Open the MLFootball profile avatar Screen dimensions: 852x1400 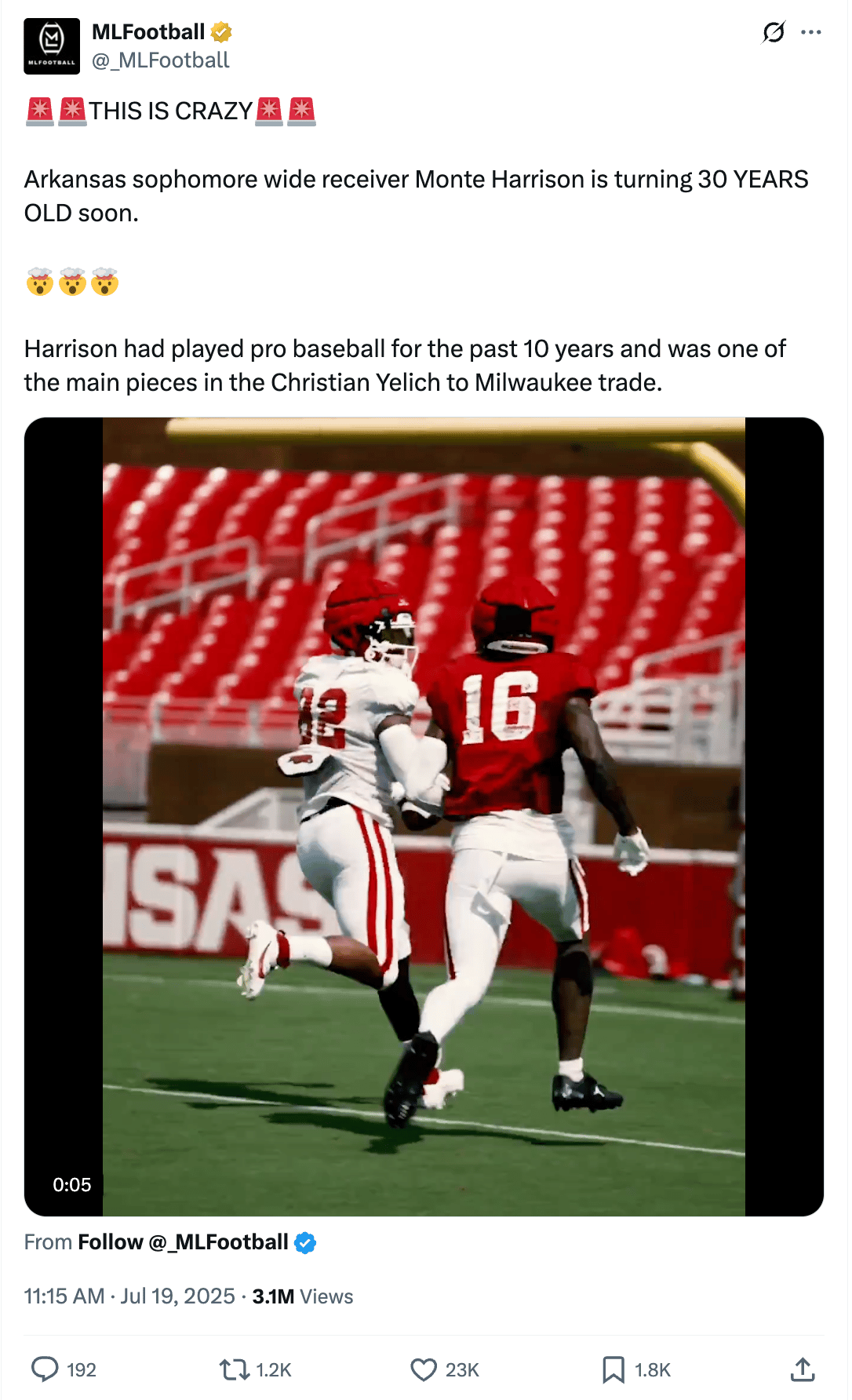click(52, 46)
